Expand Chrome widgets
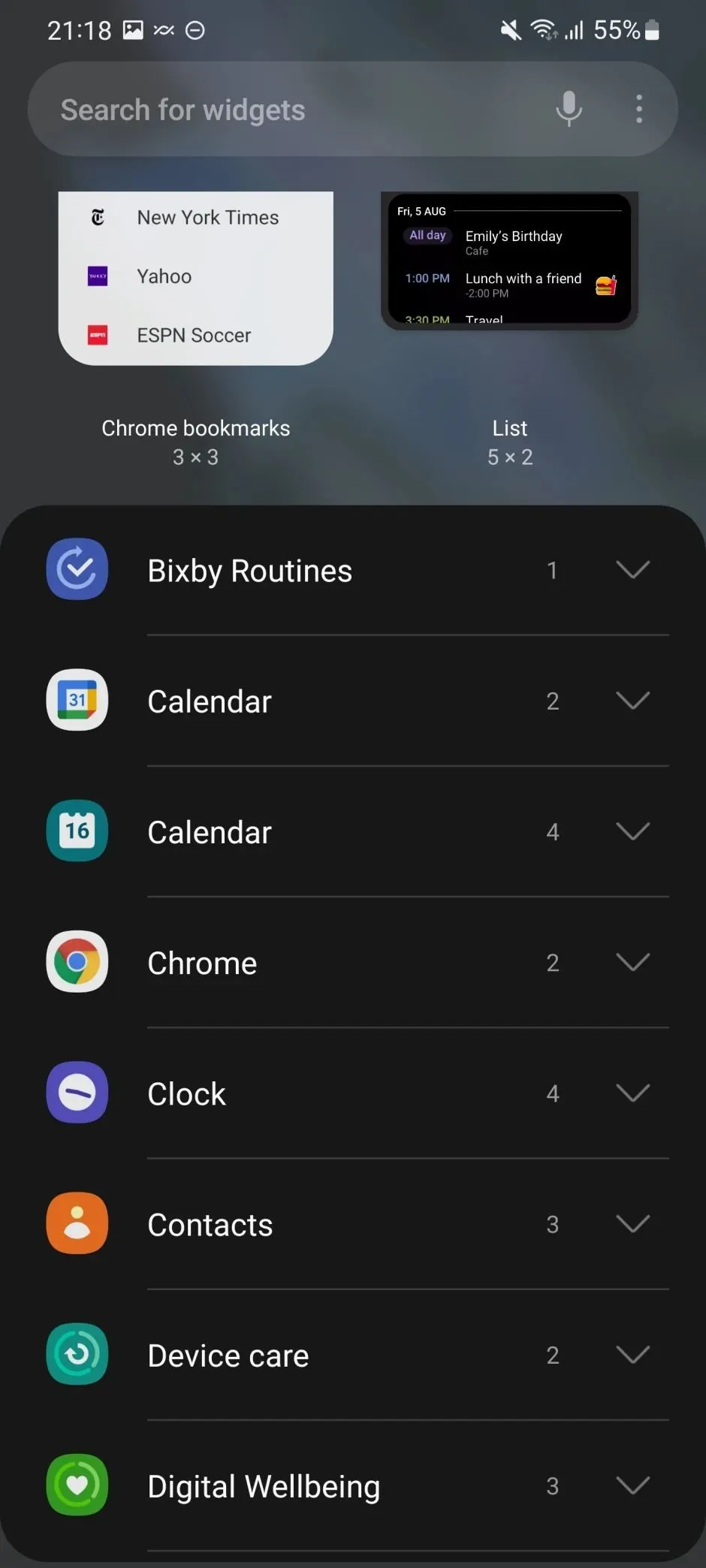The height and width of the screenshot is (1568, 706). pyautogui.click(x=632, y=962)
